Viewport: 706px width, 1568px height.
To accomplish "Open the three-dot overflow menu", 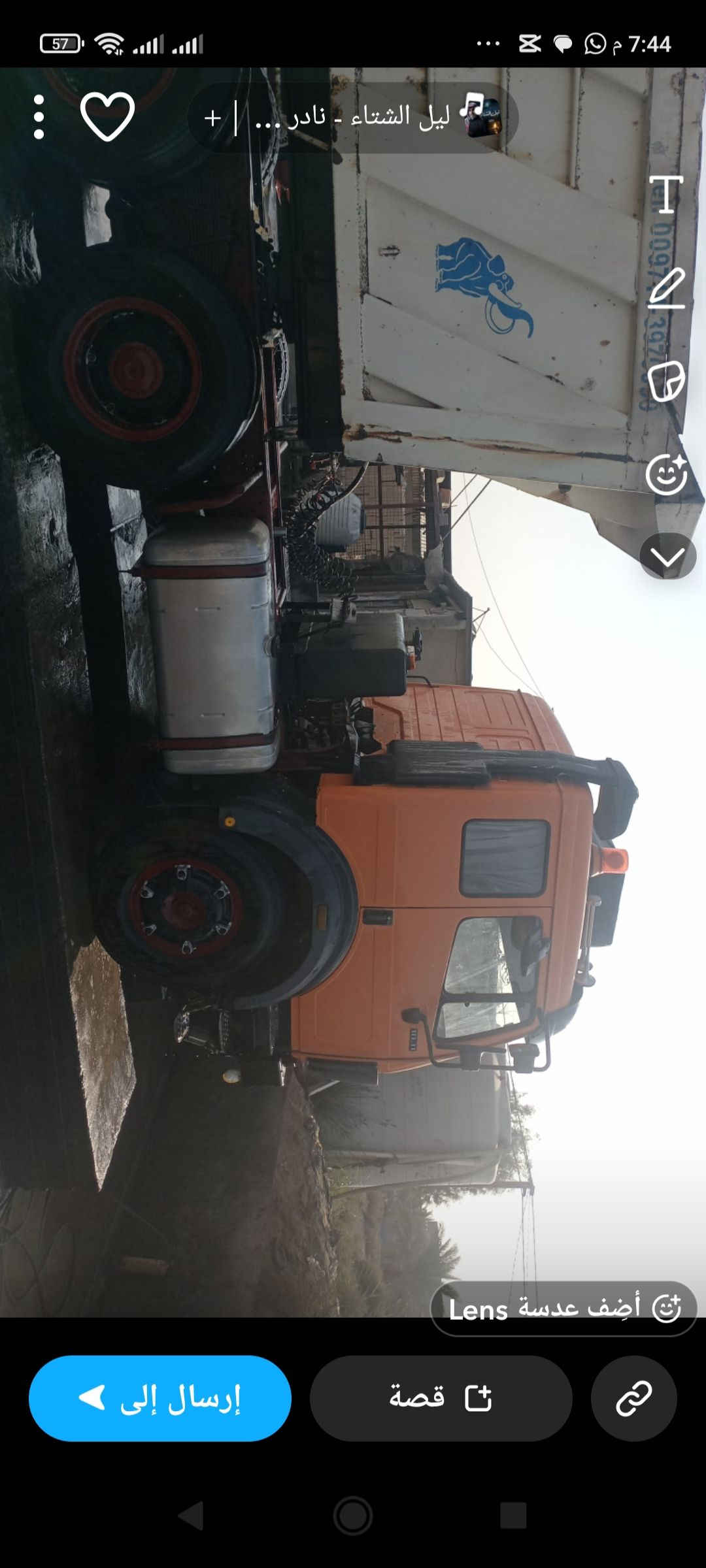I will [x=39, y=118].
